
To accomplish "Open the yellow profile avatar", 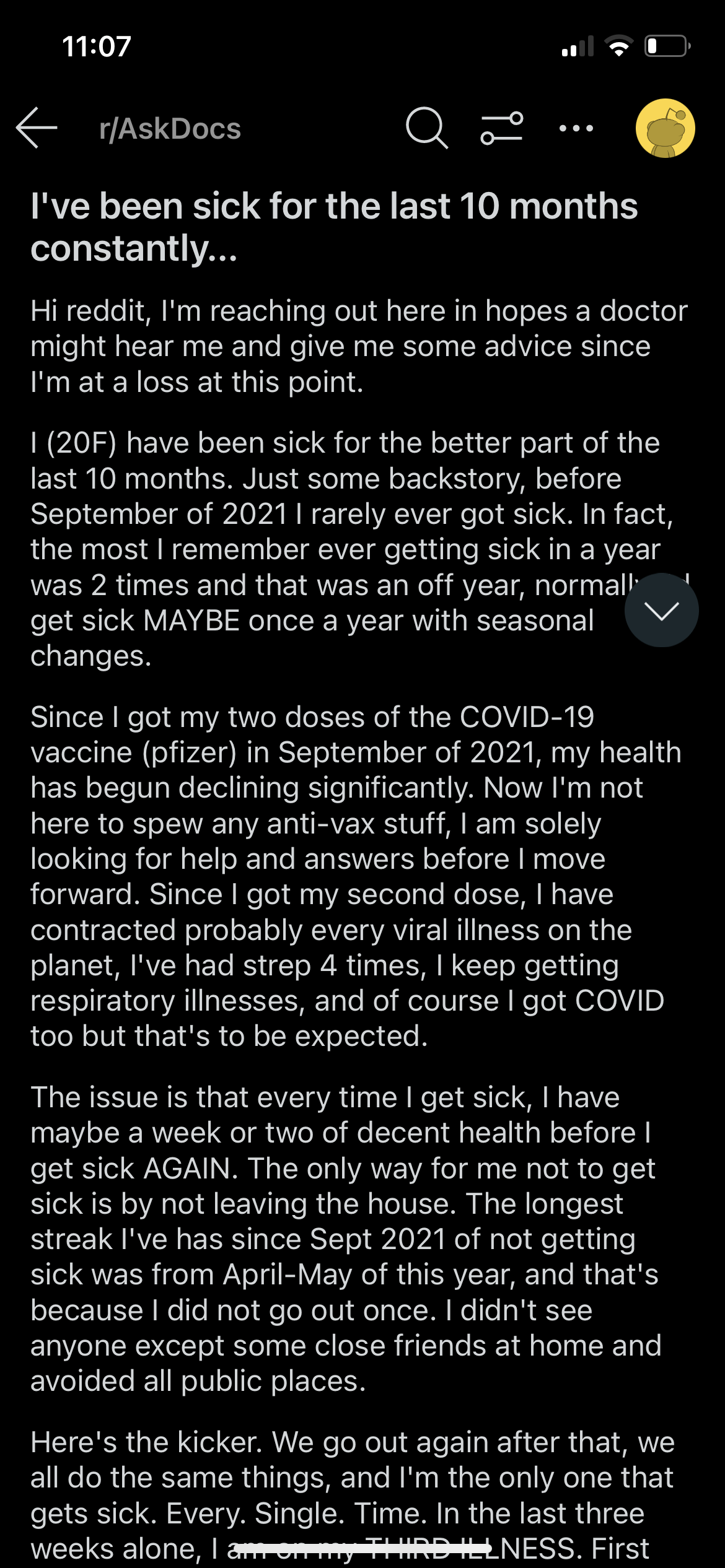I will point(665,128).
